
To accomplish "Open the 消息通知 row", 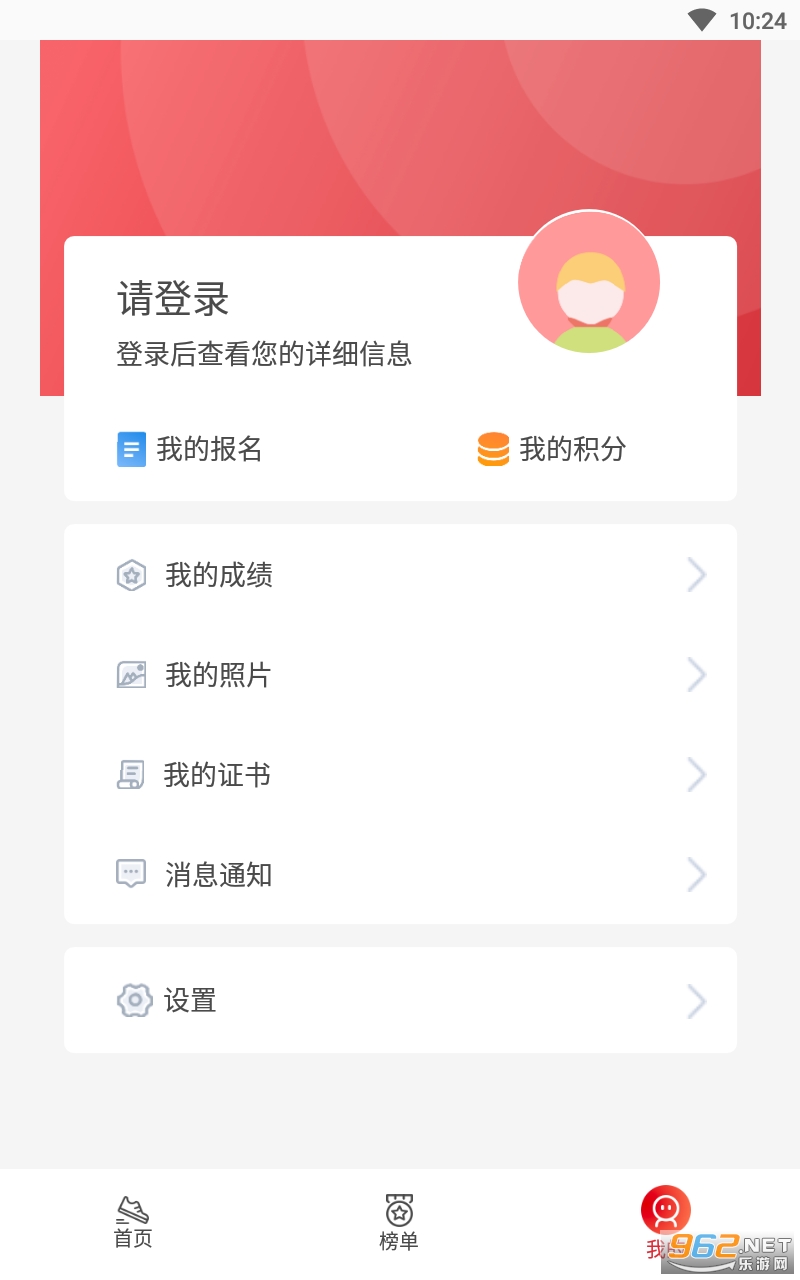I will pos(400,875).
